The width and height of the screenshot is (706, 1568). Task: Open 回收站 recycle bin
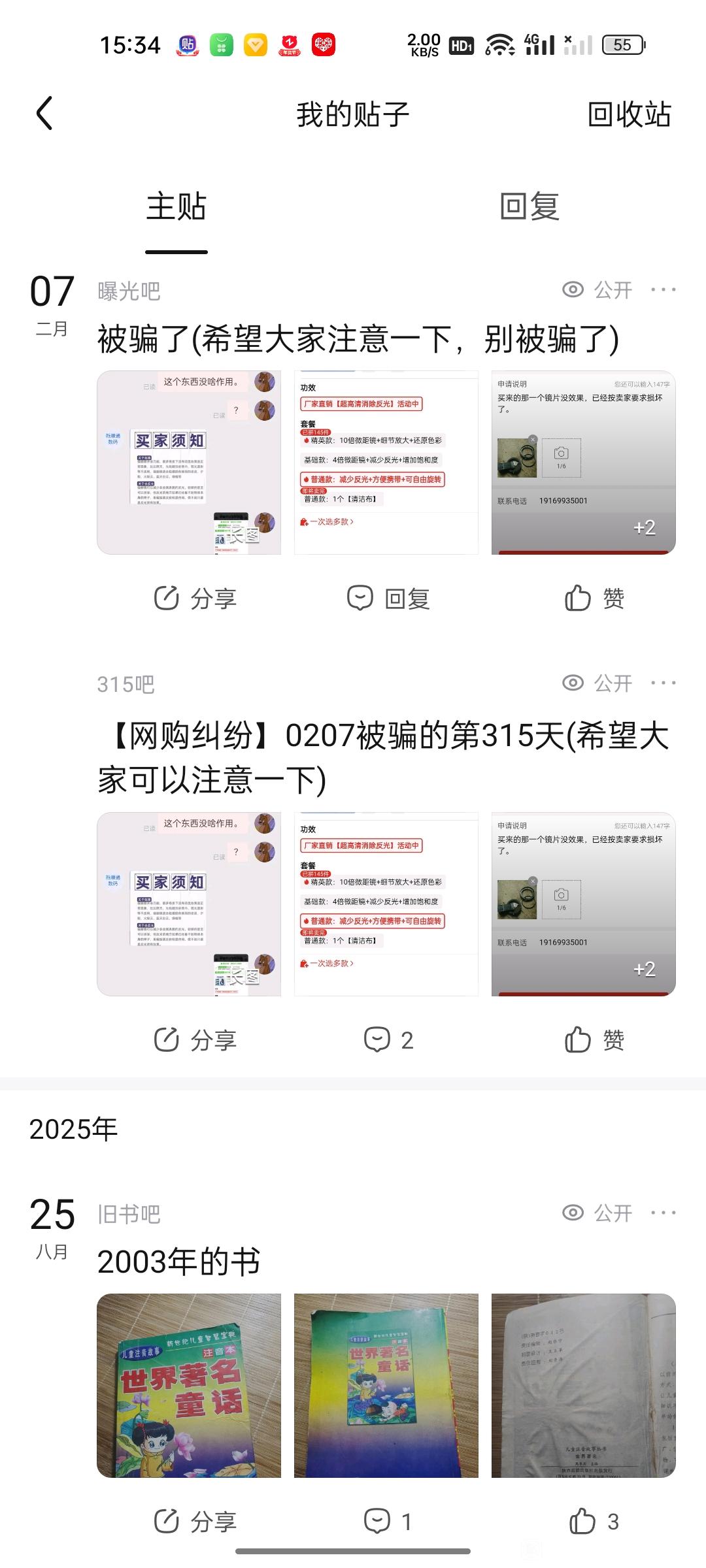(x=629, y=114)
